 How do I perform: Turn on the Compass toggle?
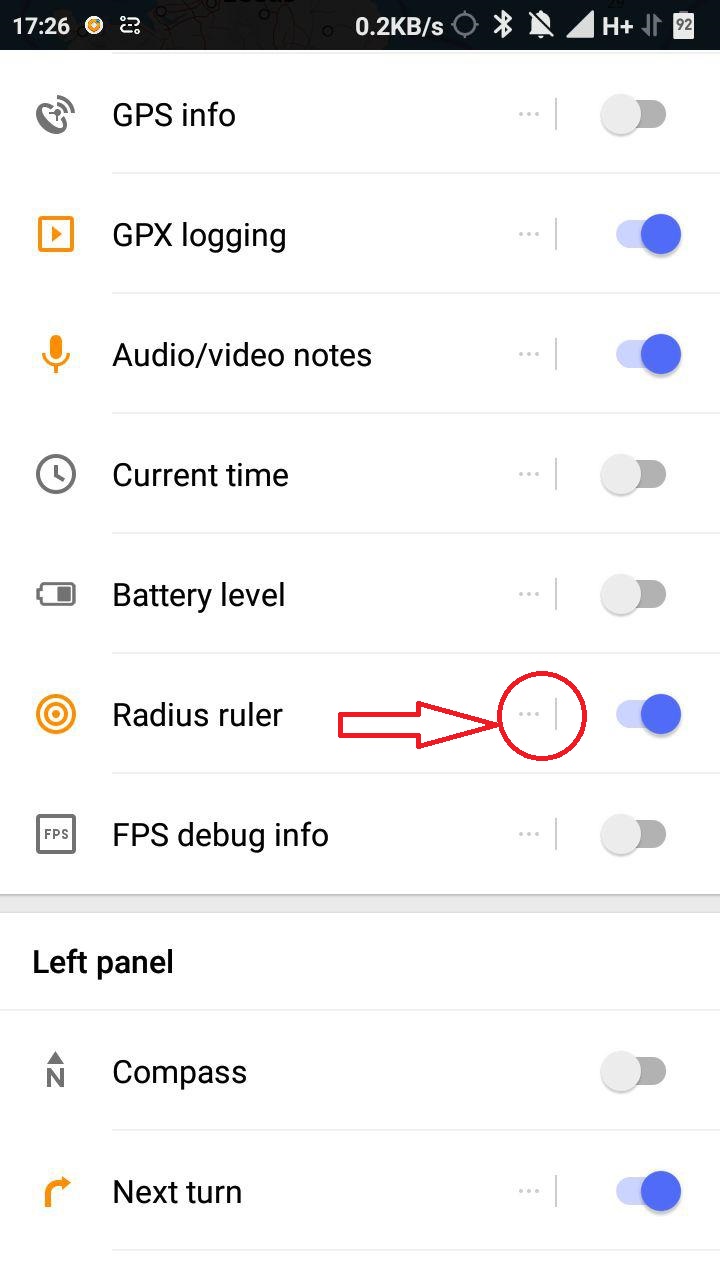coord(634,1072)
